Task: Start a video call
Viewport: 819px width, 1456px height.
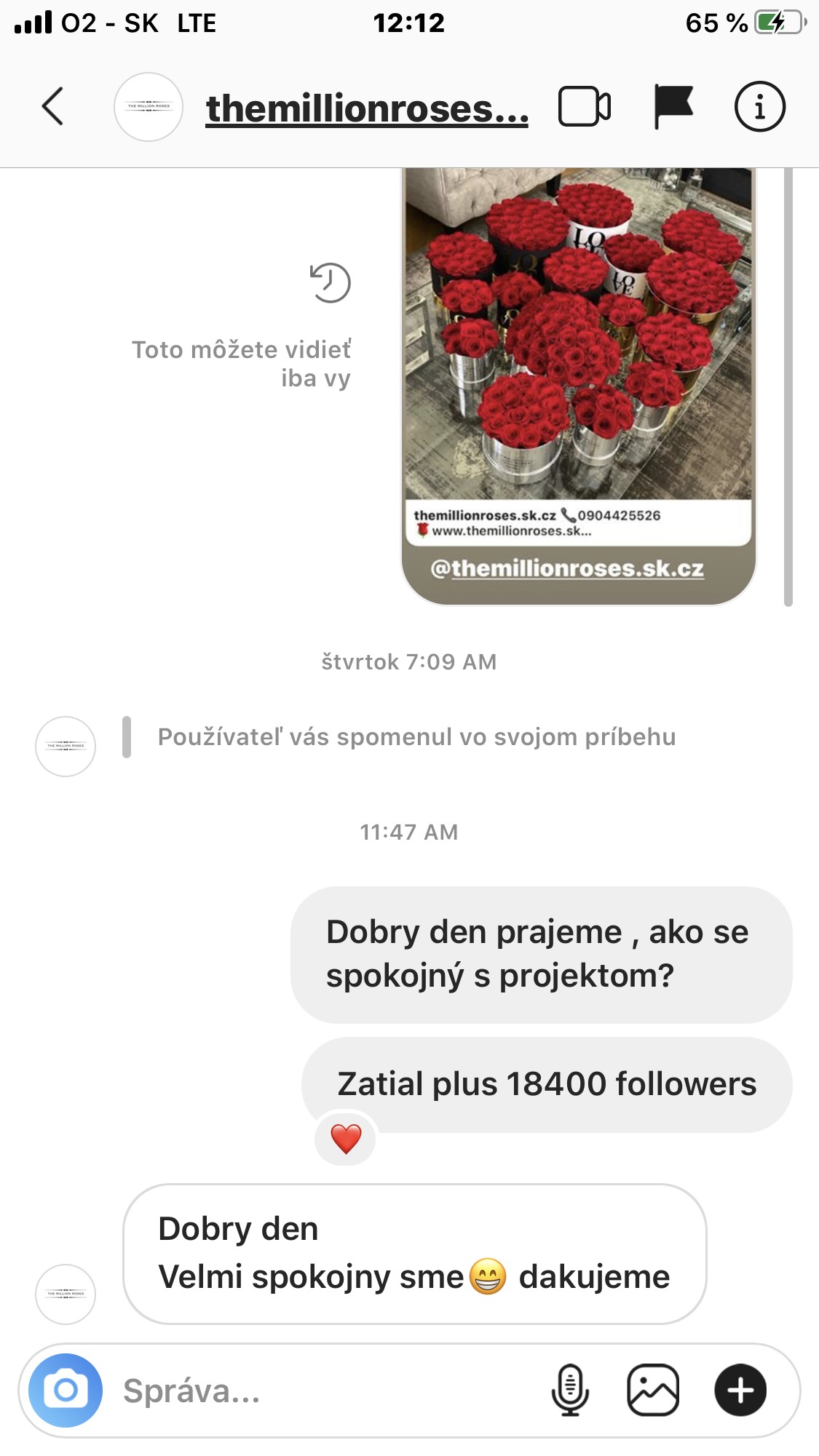Action: (585, 107)
